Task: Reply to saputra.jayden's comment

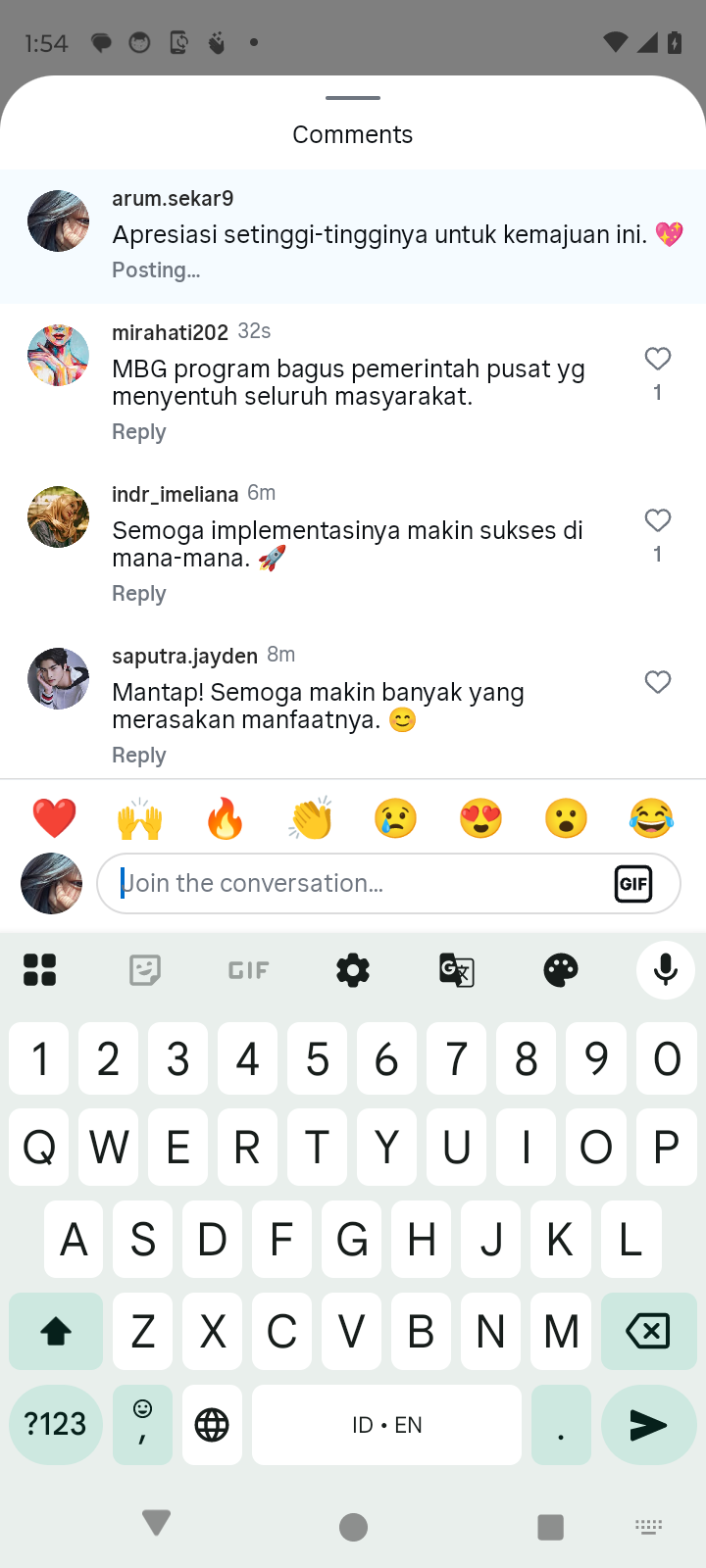Action: click(139, 756)
